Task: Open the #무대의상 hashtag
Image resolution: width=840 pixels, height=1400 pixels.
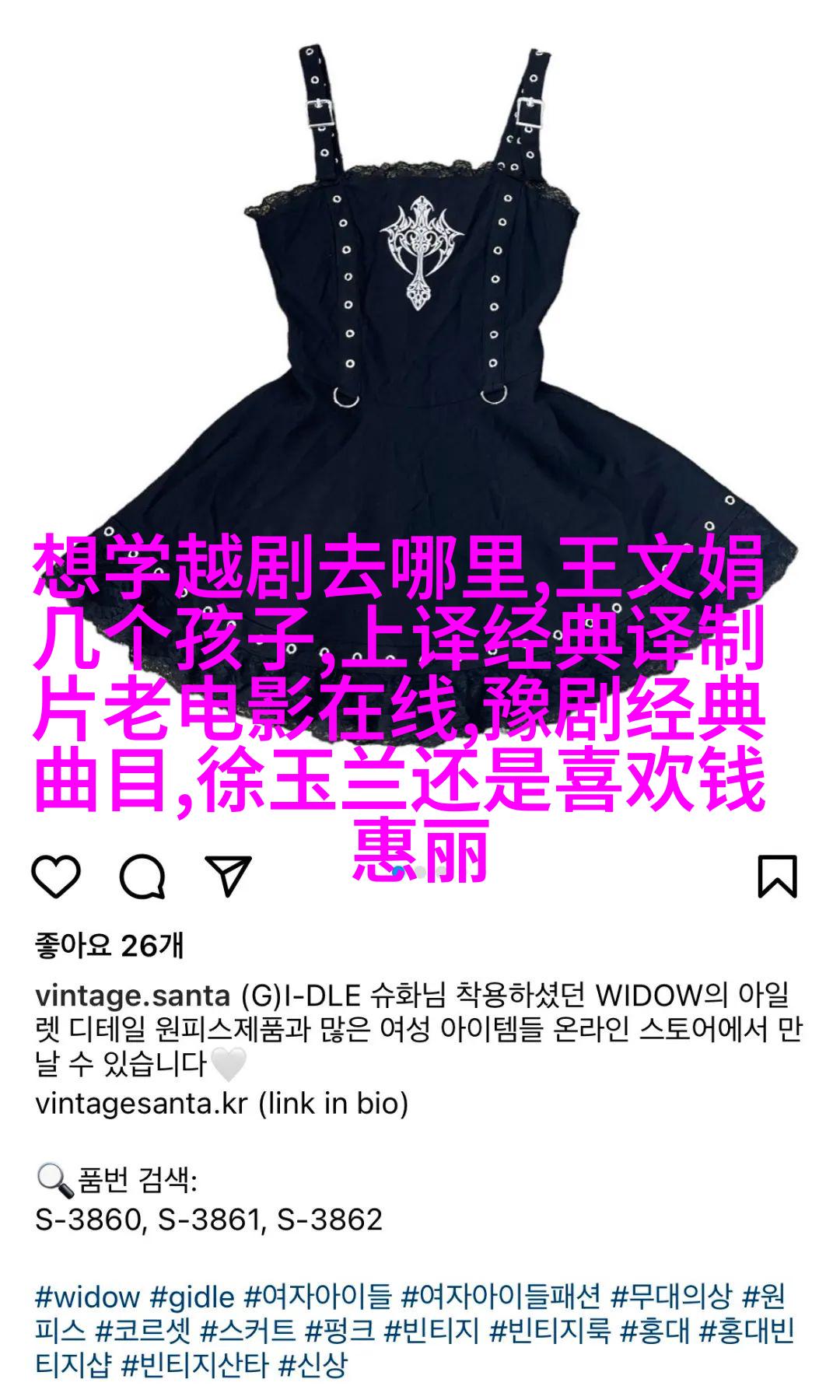Action: point(671,1297)
